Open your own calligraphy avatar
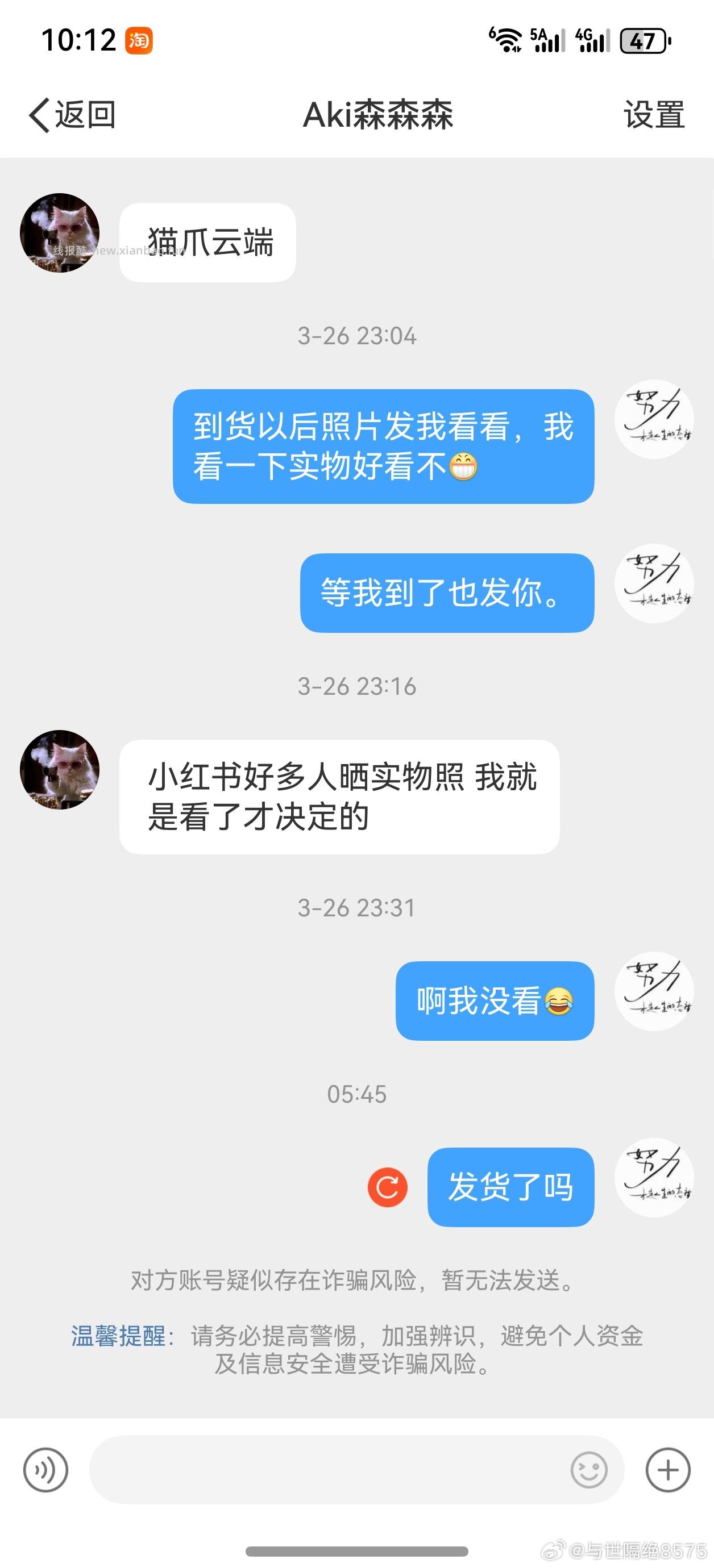 (654, 419)
